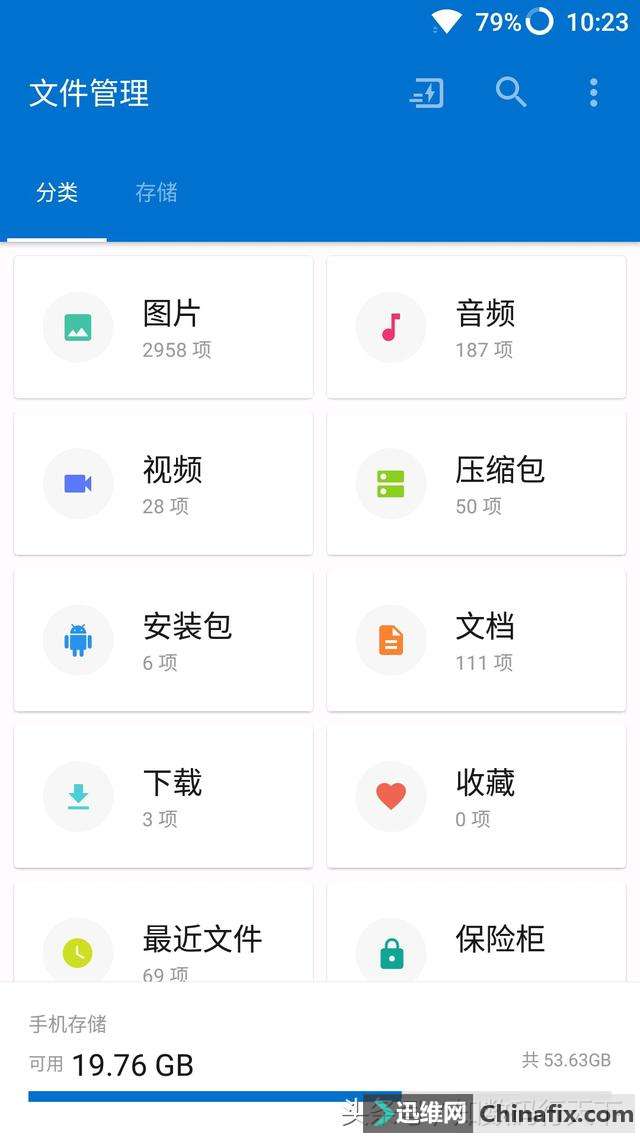The image size is (640, 1138).
Task: Open the 保险柜 safe box card
Action: pos(476,933)
